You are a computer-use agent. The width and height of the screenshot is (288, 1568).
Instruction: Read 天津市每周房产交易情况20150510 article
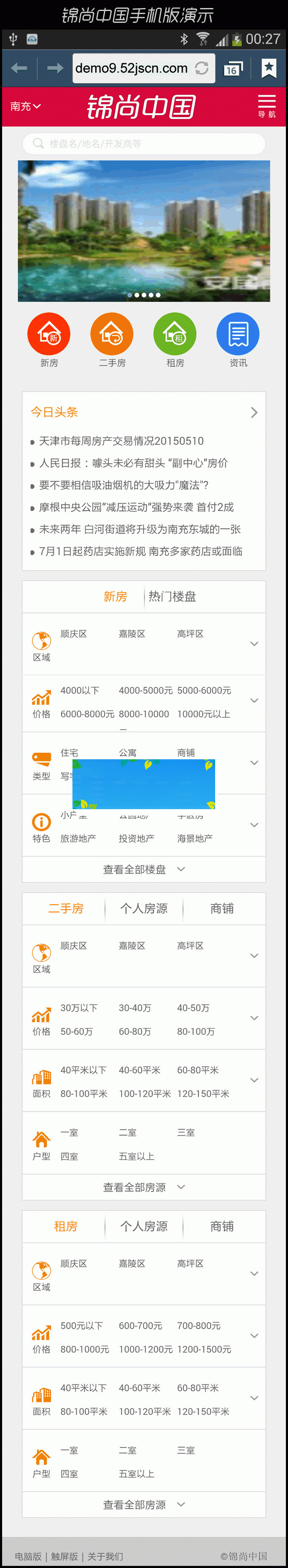(x=121, y=441)
